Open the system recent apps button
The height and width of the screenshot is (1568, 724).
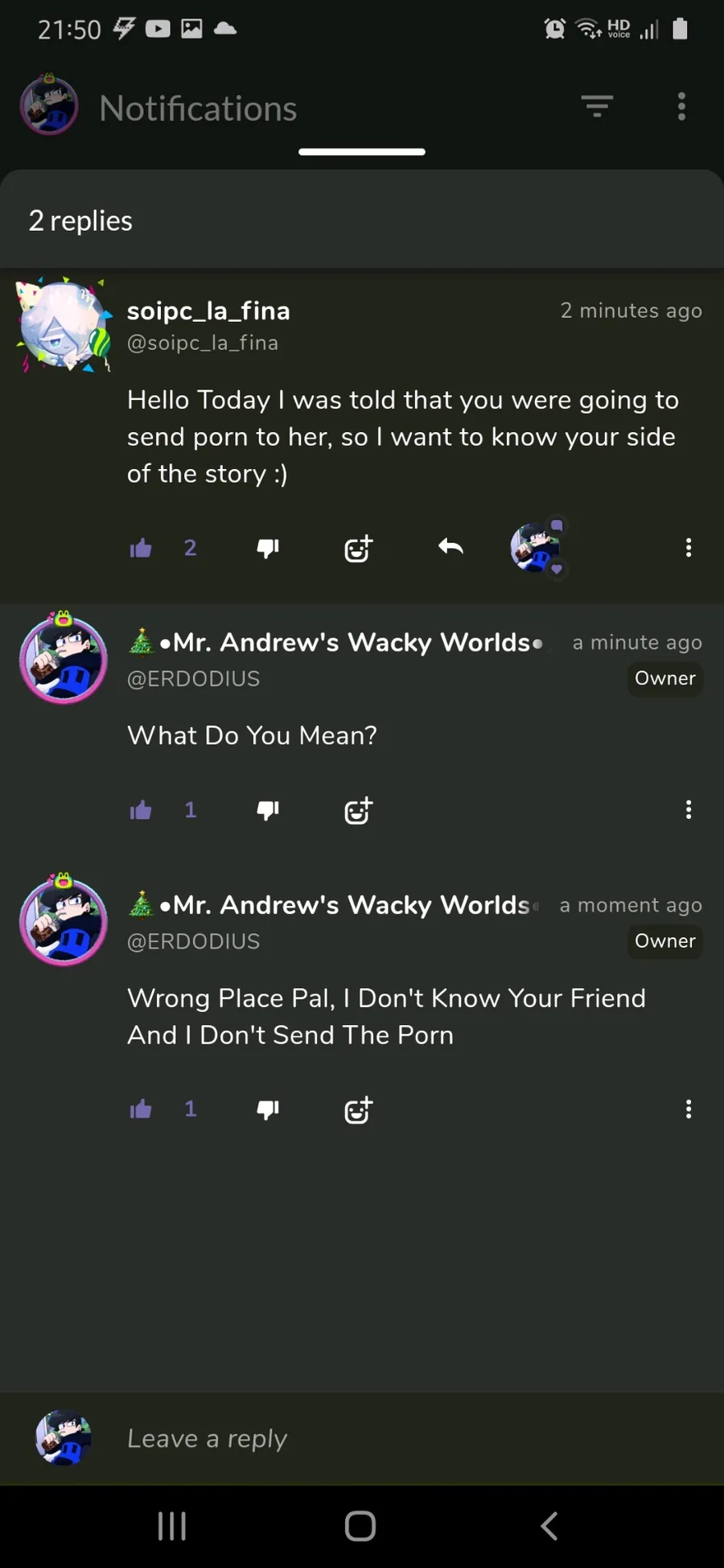tap(172, 1525)
